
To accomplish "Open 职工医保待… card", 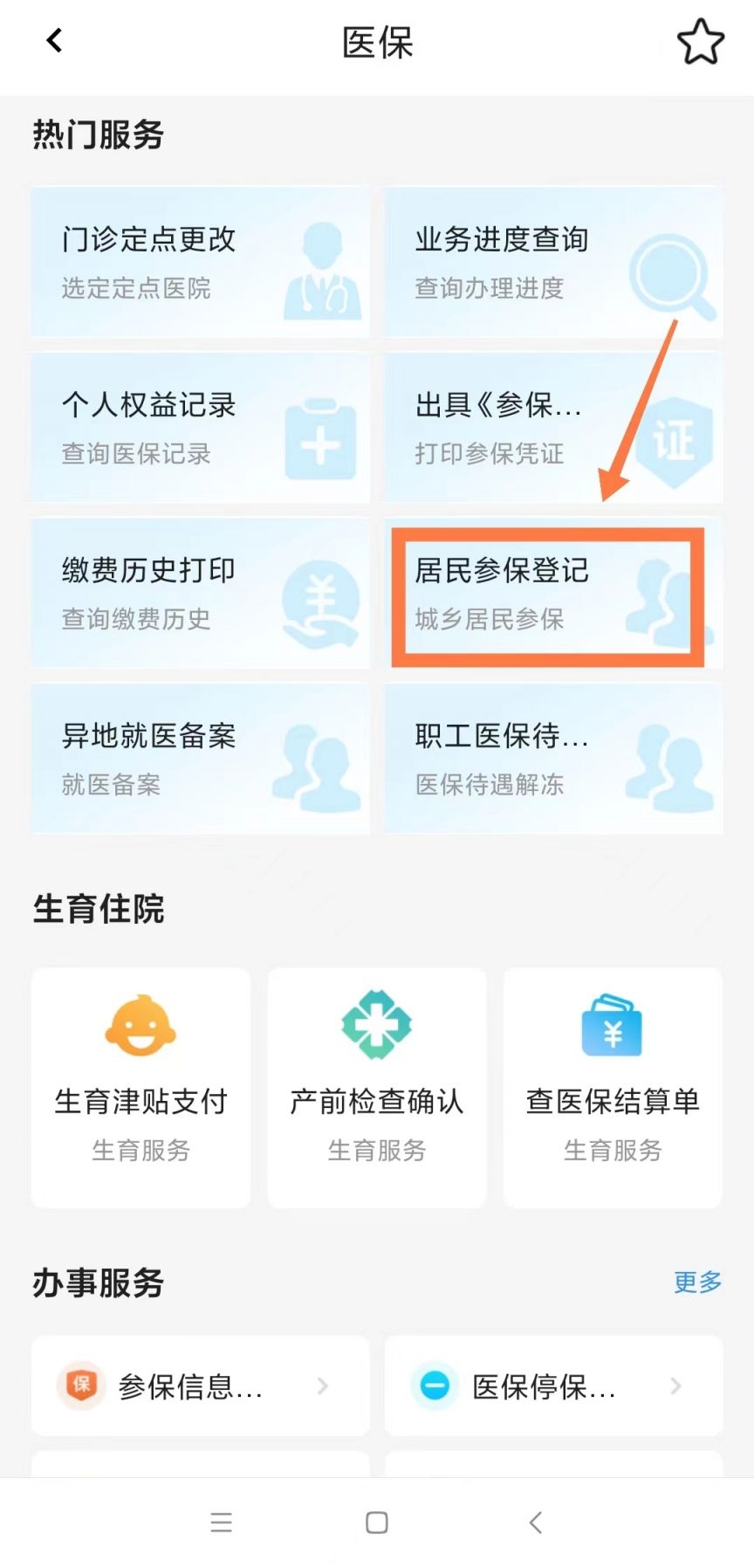I will coord(553,759).
